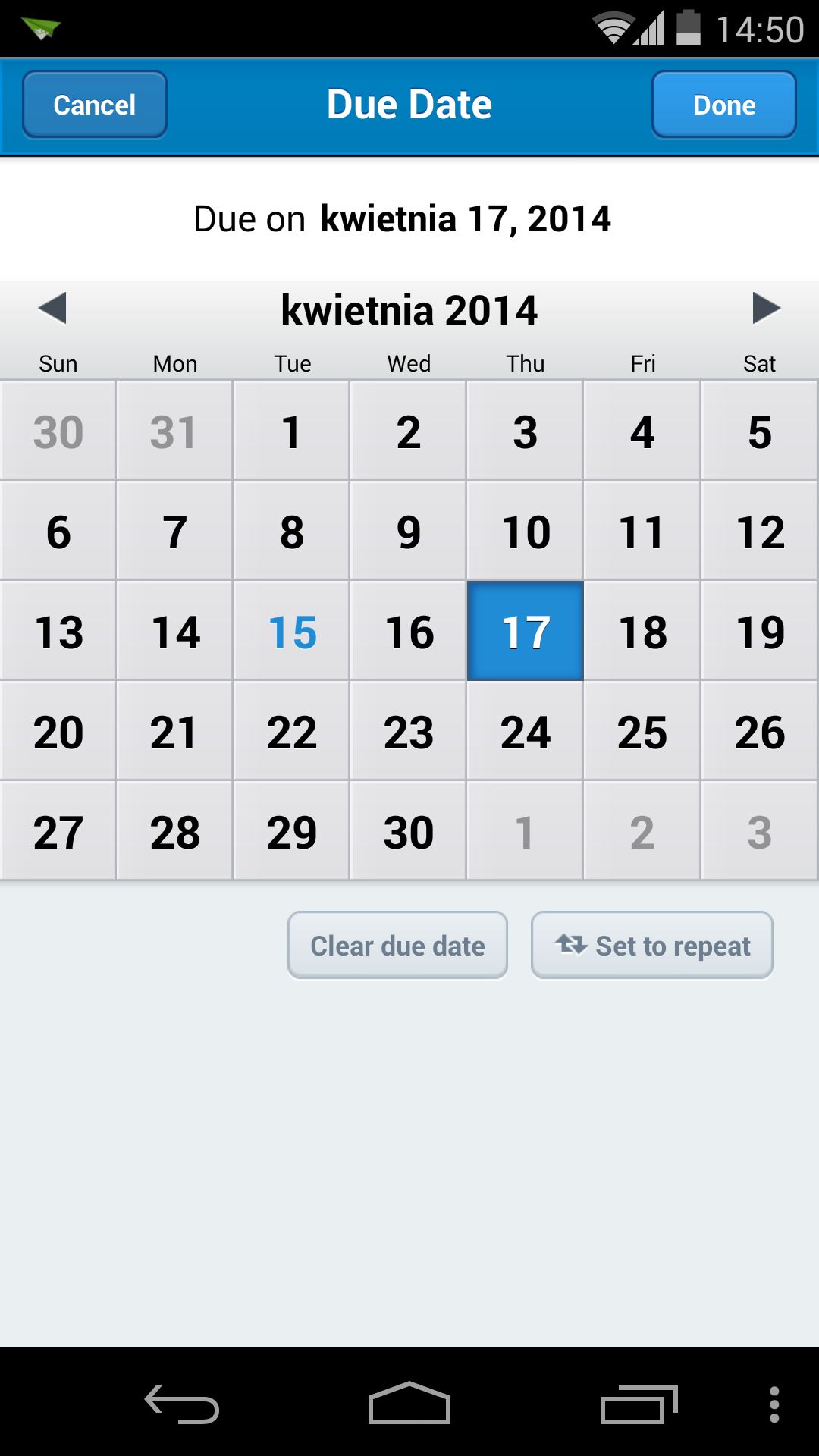Viewport: 819px width, 1456px height.
Task: Choose Saturday the 5th
Action: tap(760, 431)
